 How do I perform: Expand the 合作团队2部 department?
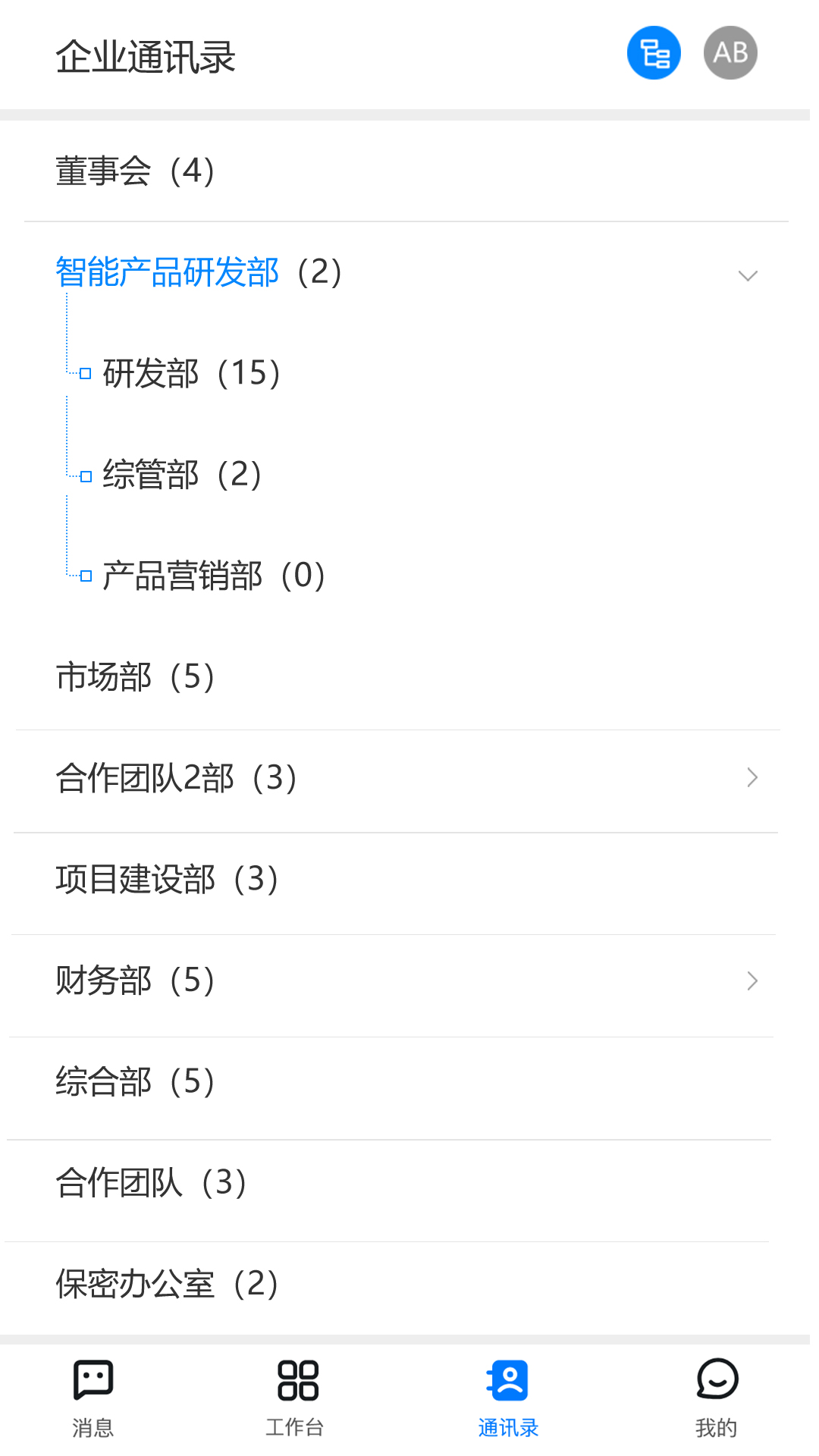click(x=409, y=779)
